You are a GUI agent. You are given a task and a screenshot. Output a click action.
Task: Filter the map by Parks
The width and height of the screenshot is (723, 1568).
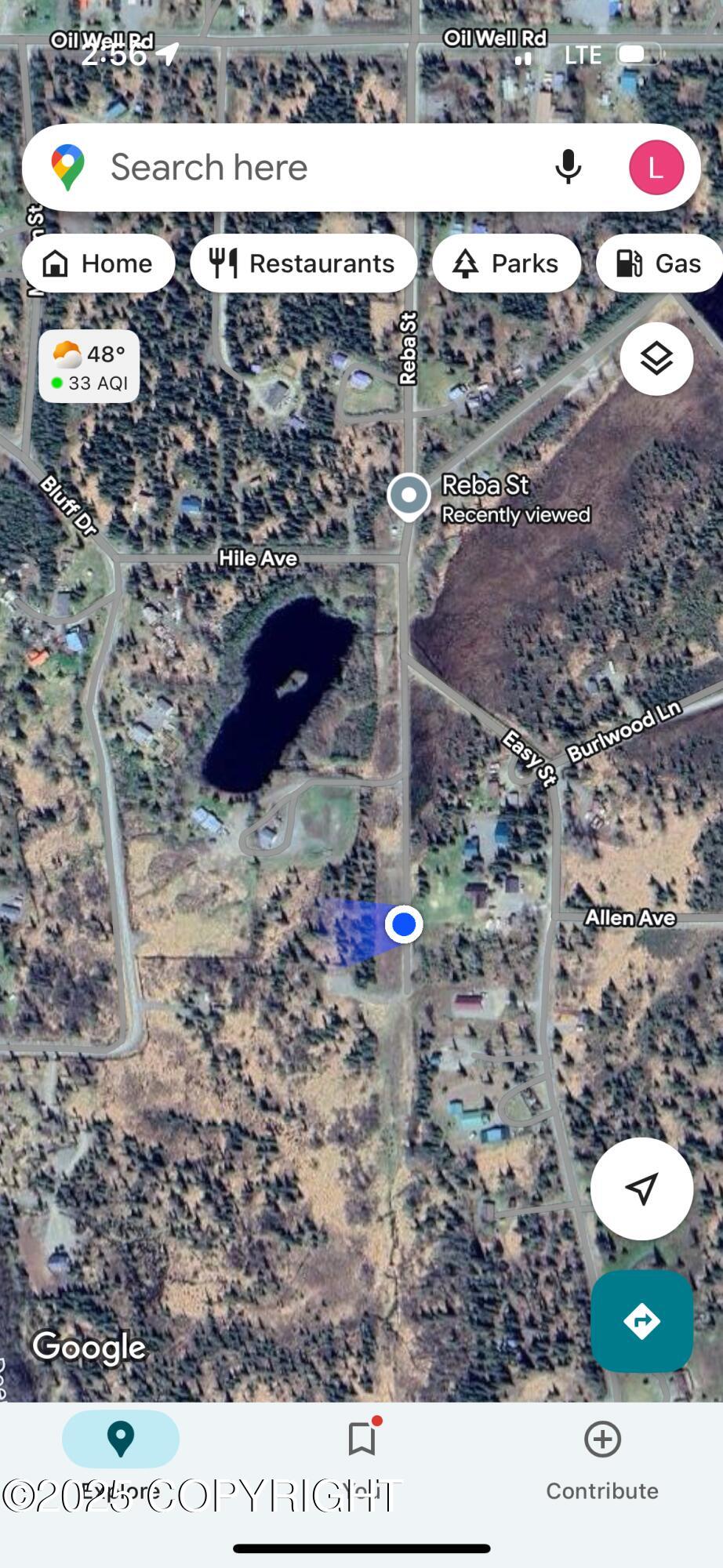point(507,263)
